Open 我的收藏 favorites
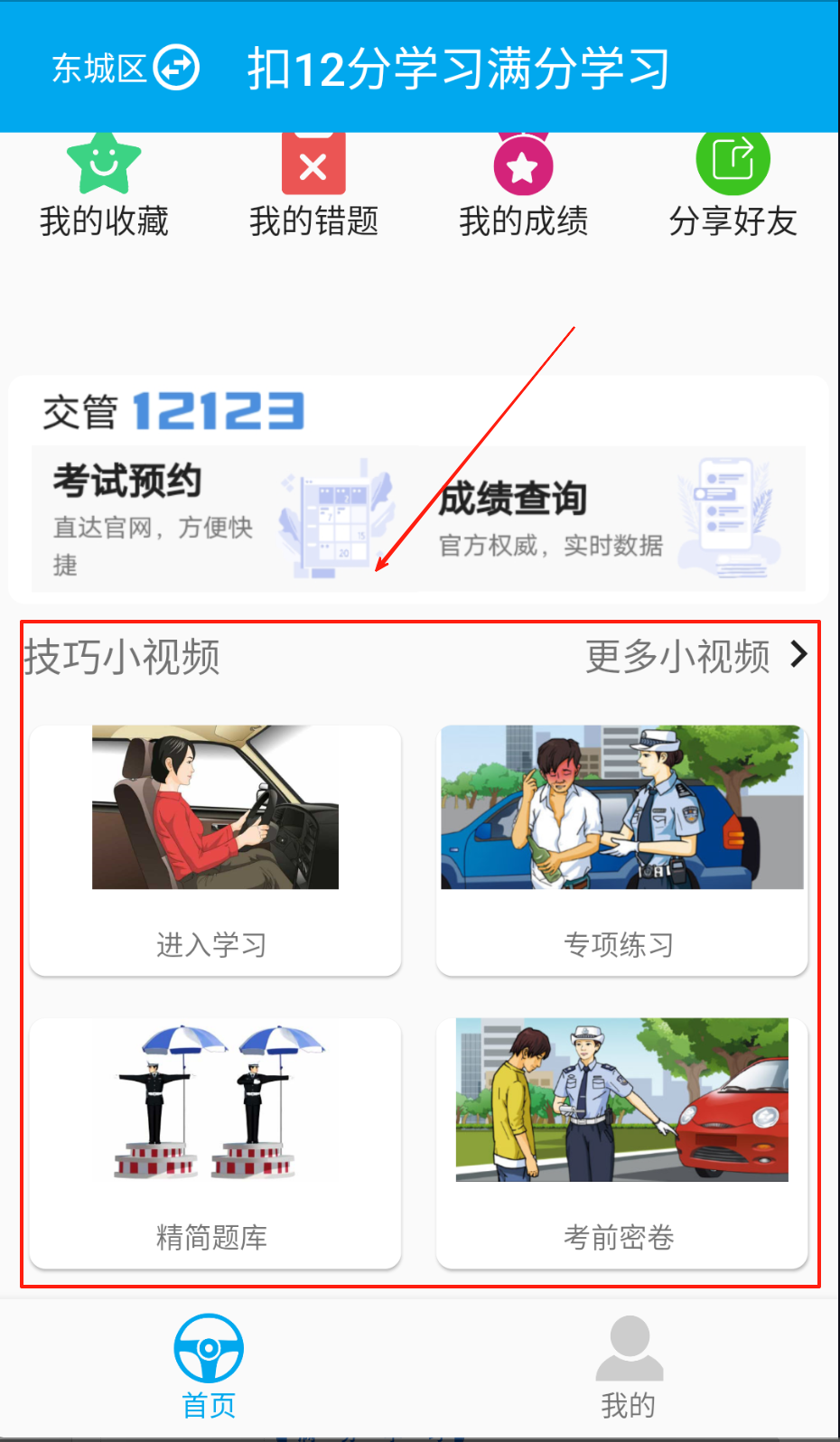 [x=104, y=185]
